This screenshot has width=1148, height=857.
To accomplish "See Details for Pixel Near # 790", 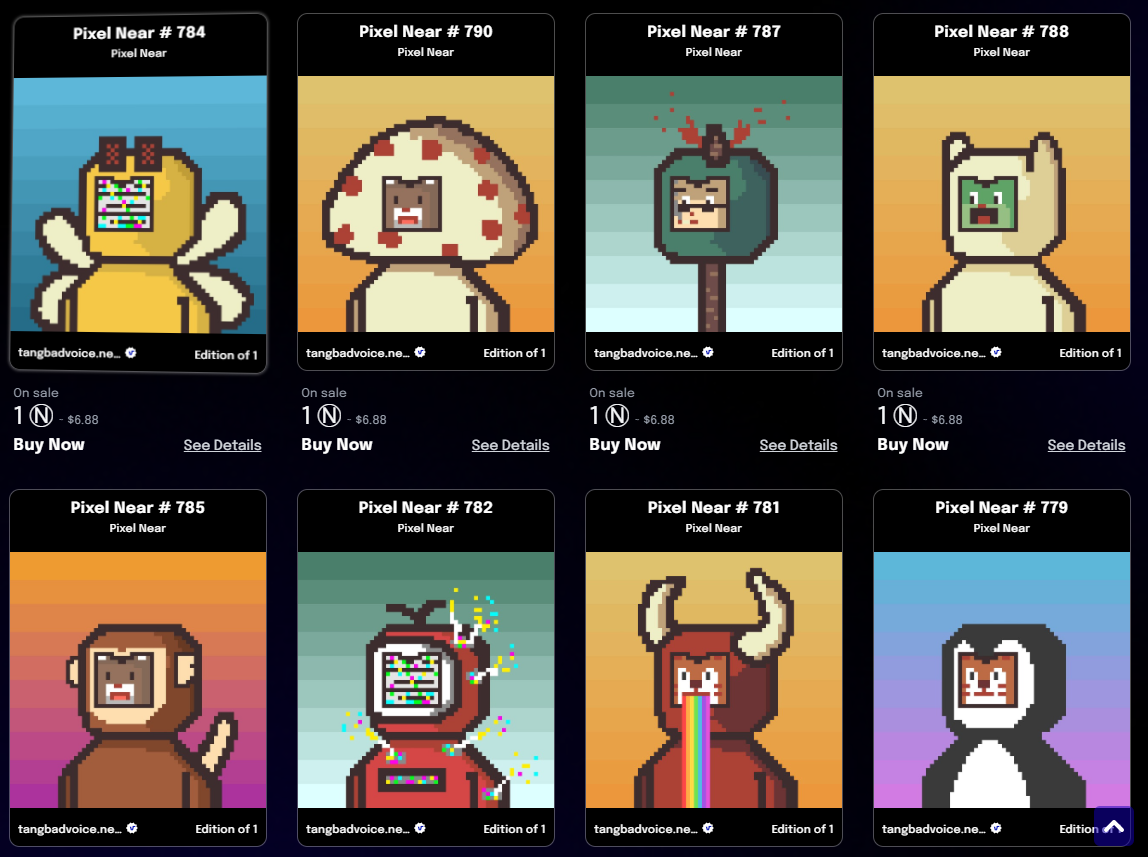I will point(510,445).
